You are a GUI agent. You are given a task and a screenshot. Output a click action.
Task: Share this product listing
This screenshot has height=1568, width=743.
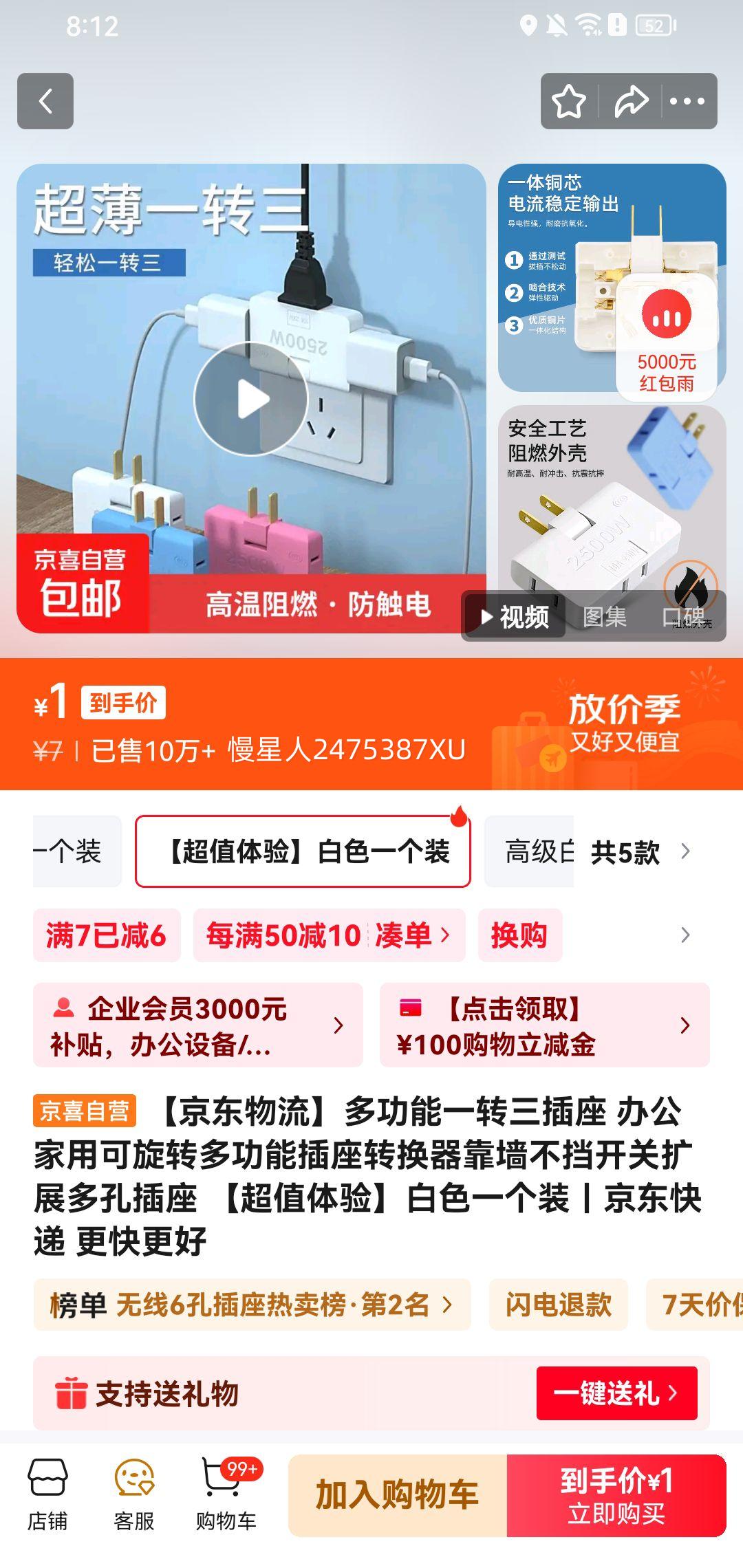pyautogui.click(x=631, y=102)
